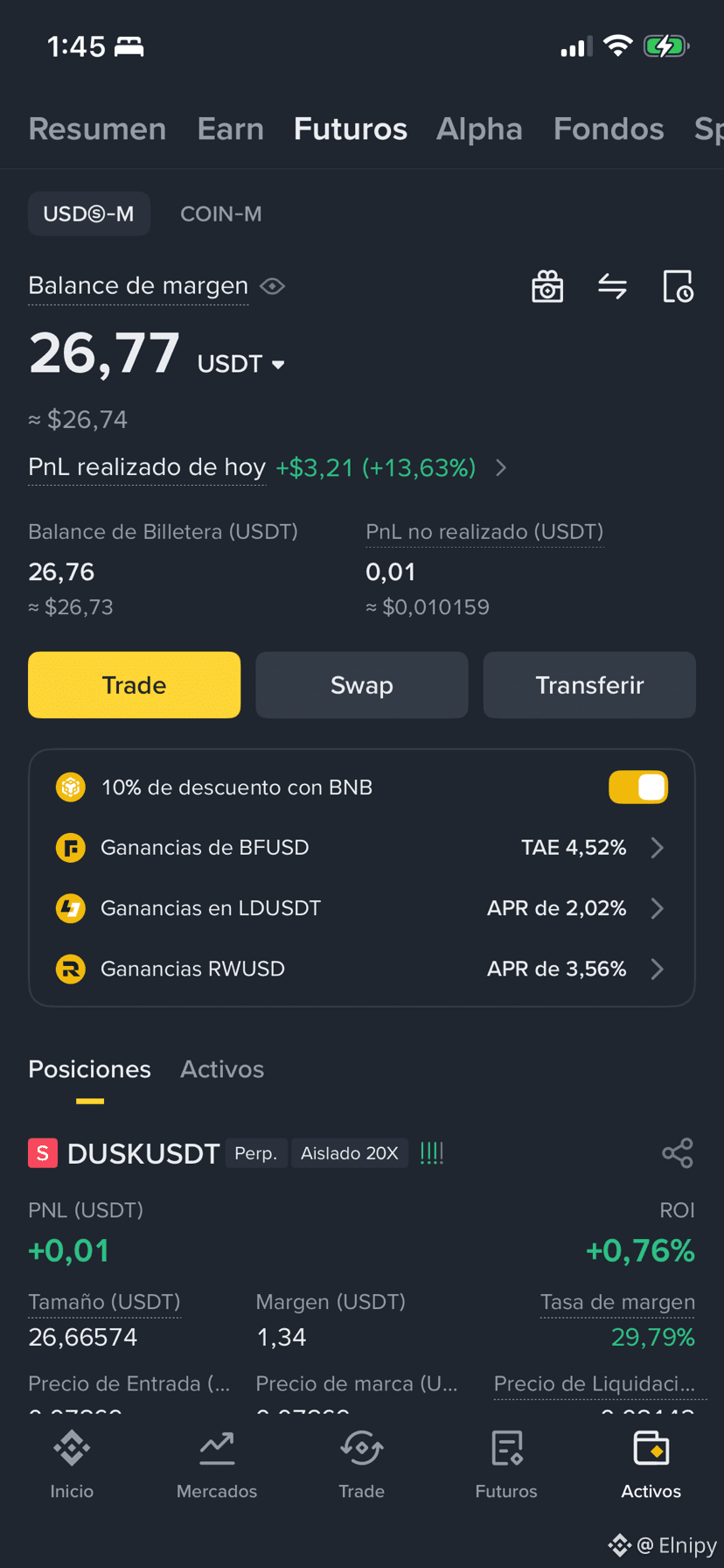The width and height of the screenshot is (724, 1568).
Task: Tap the transfer arrows icon
Action: (x=612, y=286)
